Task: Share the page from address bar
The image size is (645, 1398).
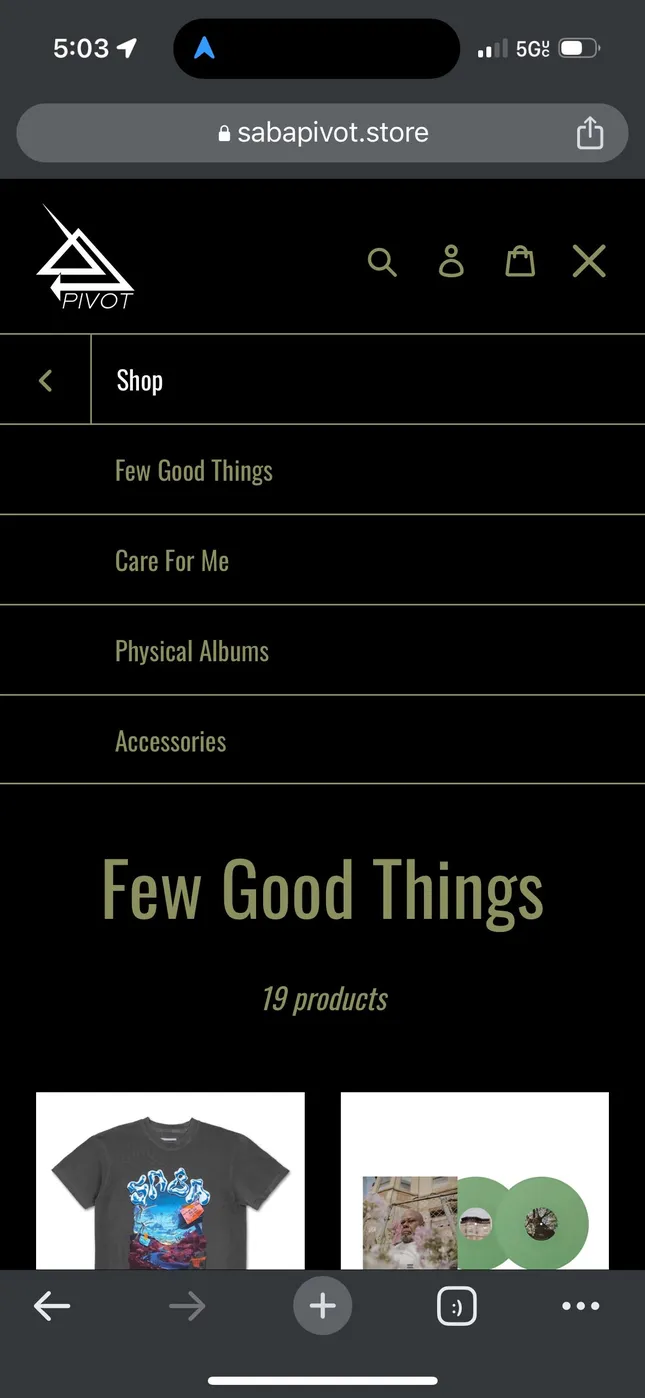Action: pos(590,133)
